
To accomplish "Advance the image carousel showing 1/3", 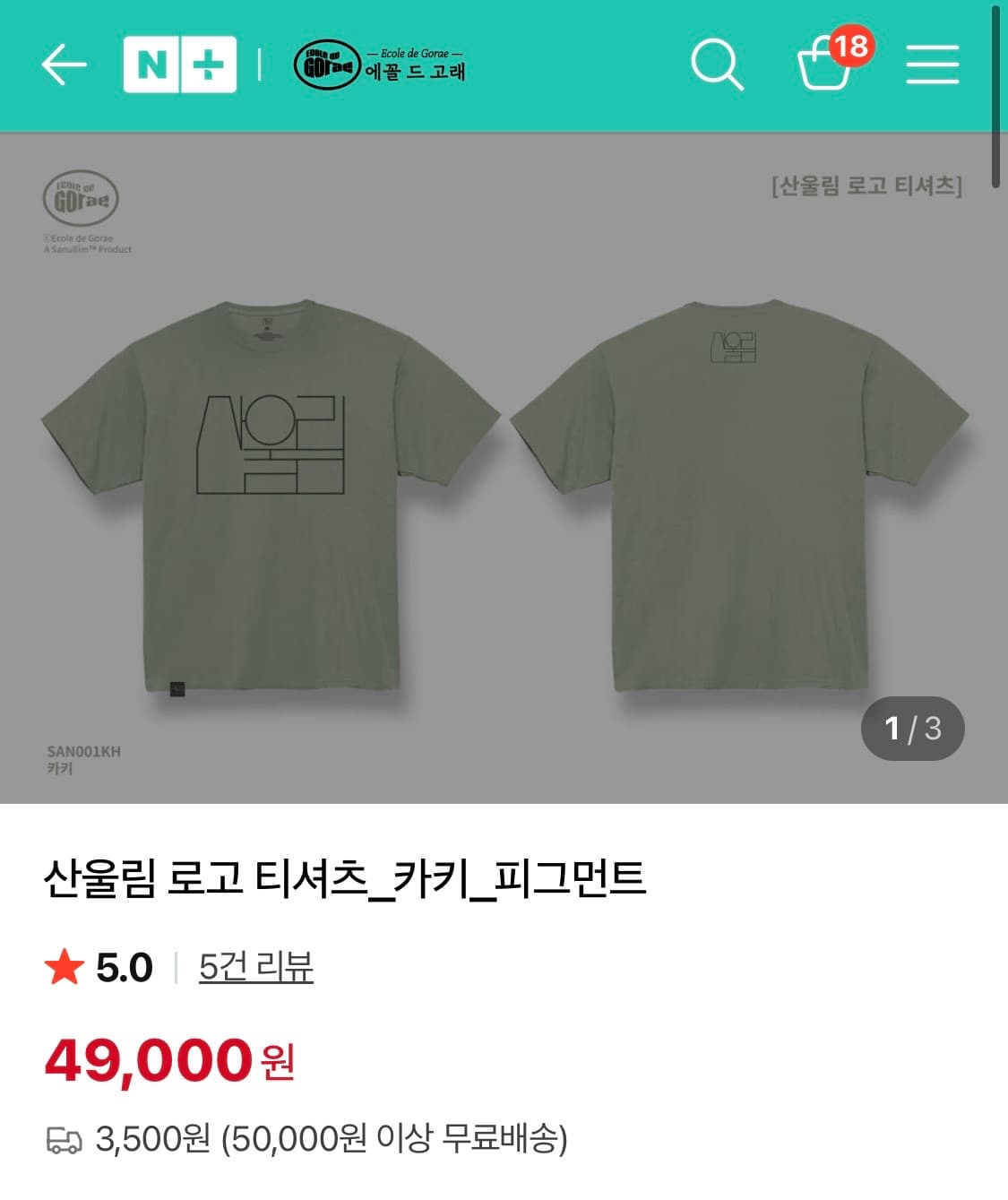I will 914,729.
